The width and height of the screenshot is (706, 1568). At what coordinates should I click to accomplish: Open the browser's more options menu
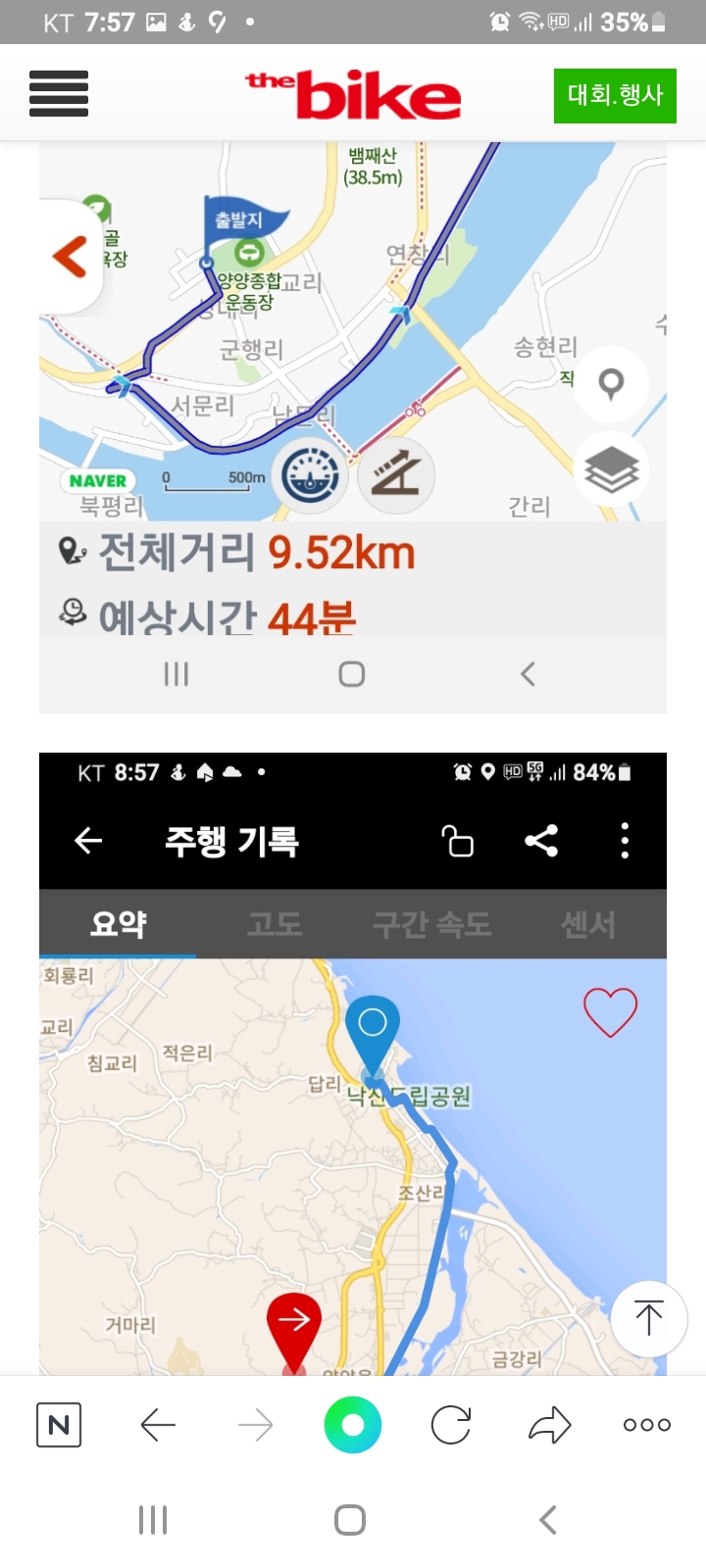click(x=647, y=1425)
